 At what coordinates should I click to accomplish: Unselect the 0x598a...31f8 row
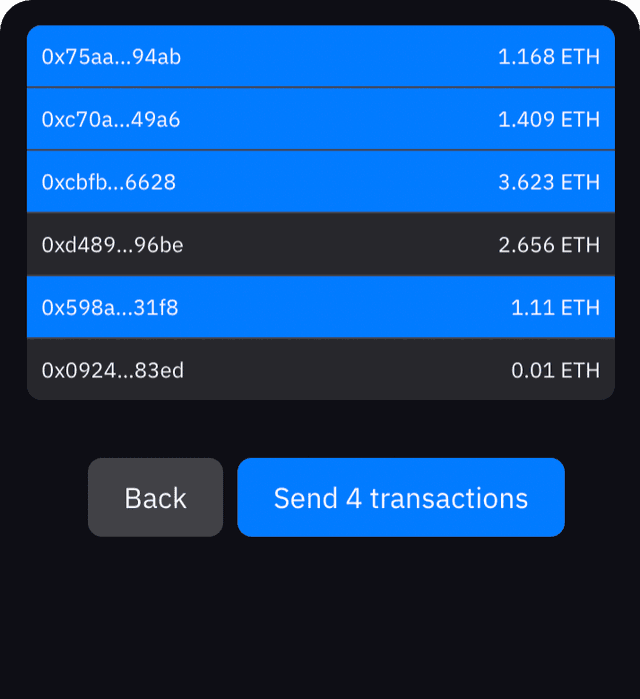(320, 307)
